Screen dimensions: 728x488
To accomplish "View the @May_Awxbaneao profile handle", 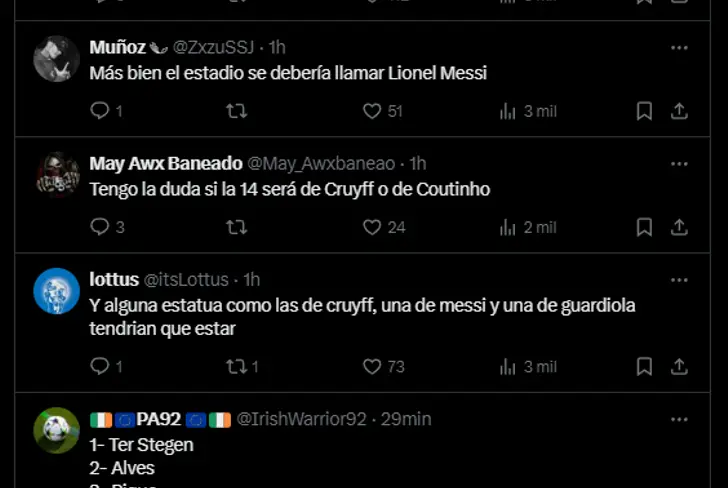I will coord(323,163).
